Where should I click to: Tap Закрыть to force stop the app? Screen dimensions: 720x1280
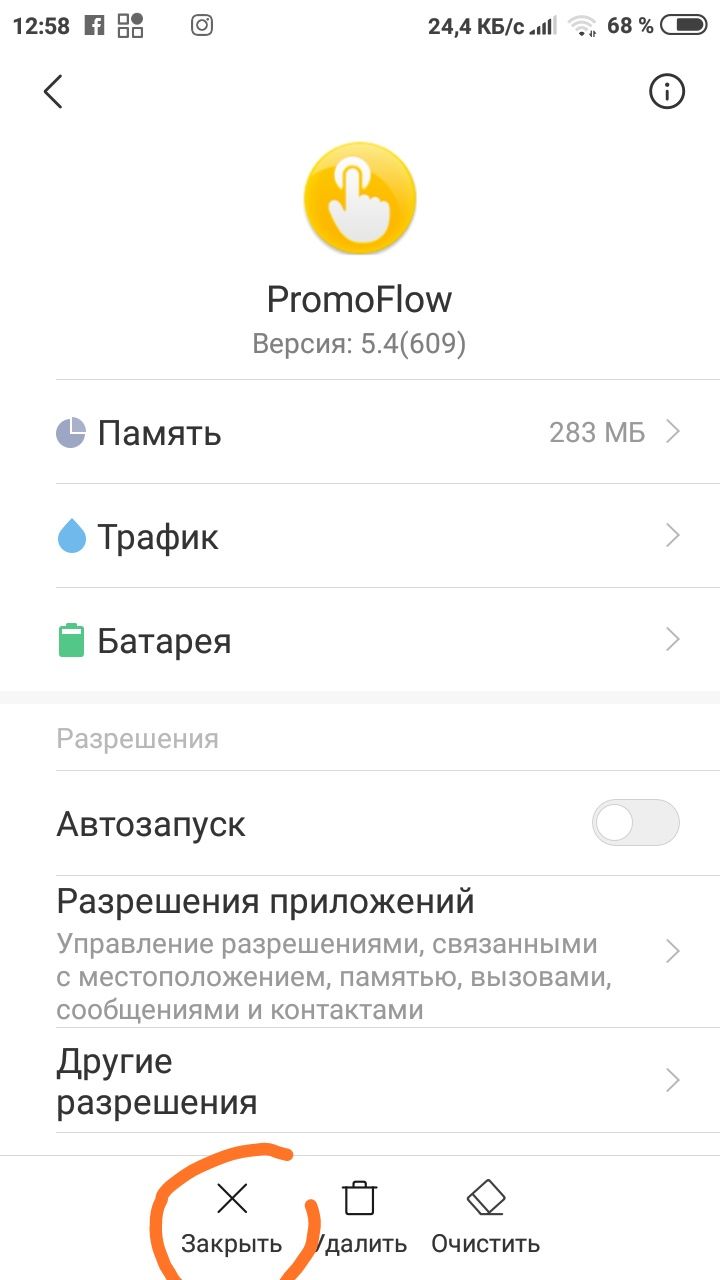click(x=232, y=1216)
